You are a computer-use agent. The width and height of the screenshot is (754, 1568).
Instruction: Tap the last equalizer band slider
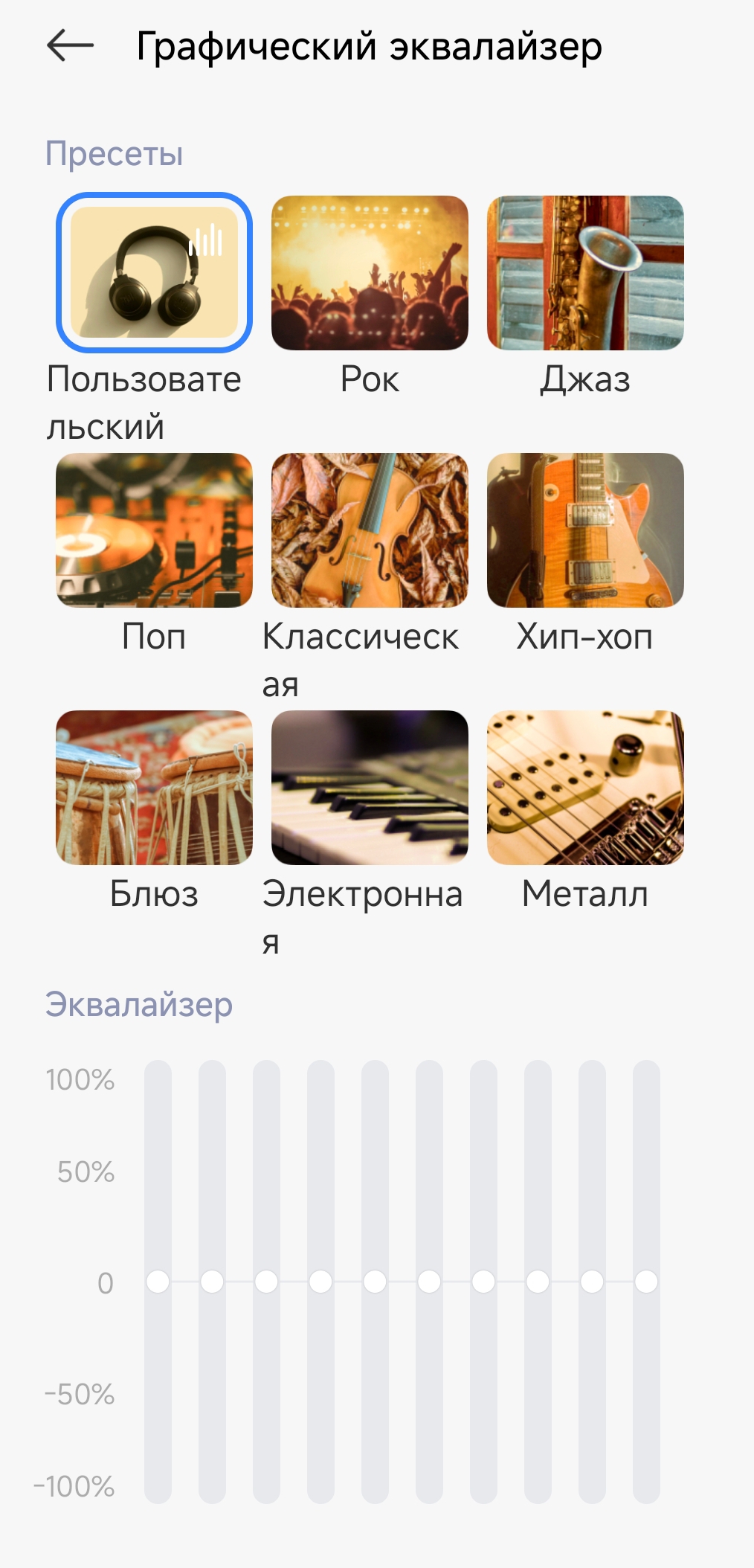646,1282
